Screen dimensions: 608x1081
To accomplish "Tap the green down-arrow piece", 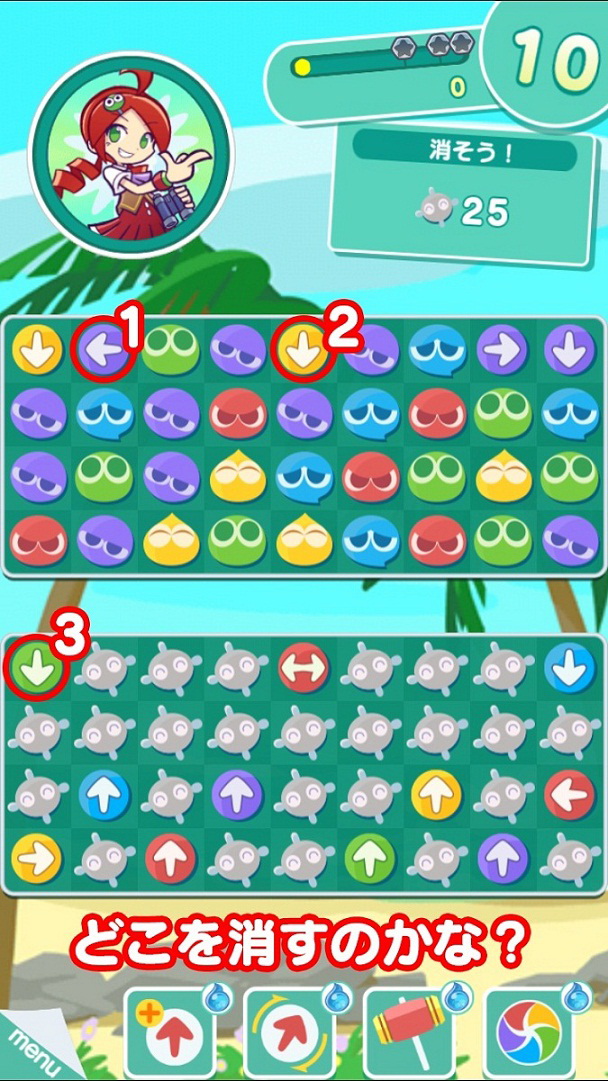I will (38, 669).
